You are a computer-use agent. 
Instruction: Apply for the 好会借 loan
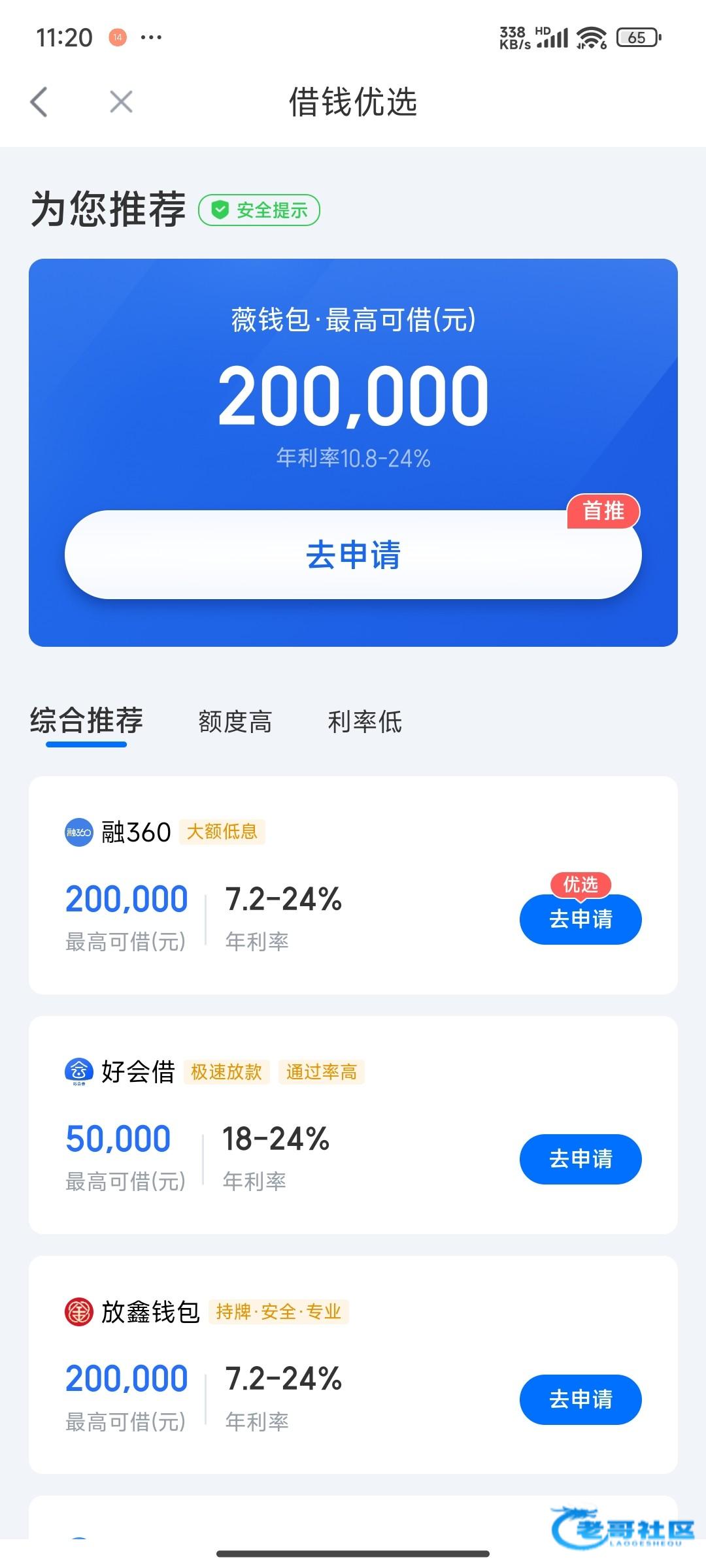580,1158
